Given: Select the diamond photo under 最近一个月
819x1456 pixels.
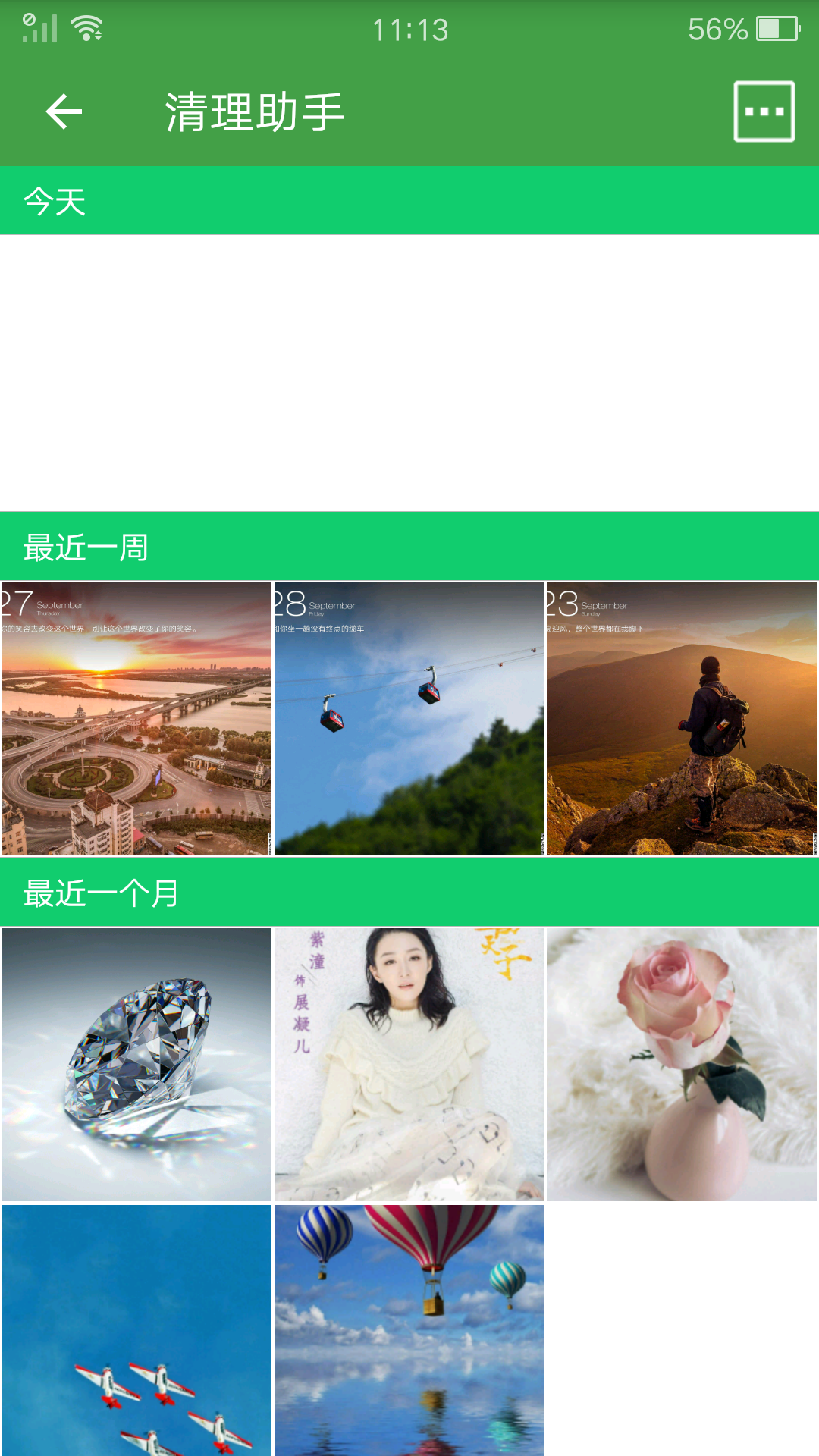Looking at the screenshot, I should 135,1065.
